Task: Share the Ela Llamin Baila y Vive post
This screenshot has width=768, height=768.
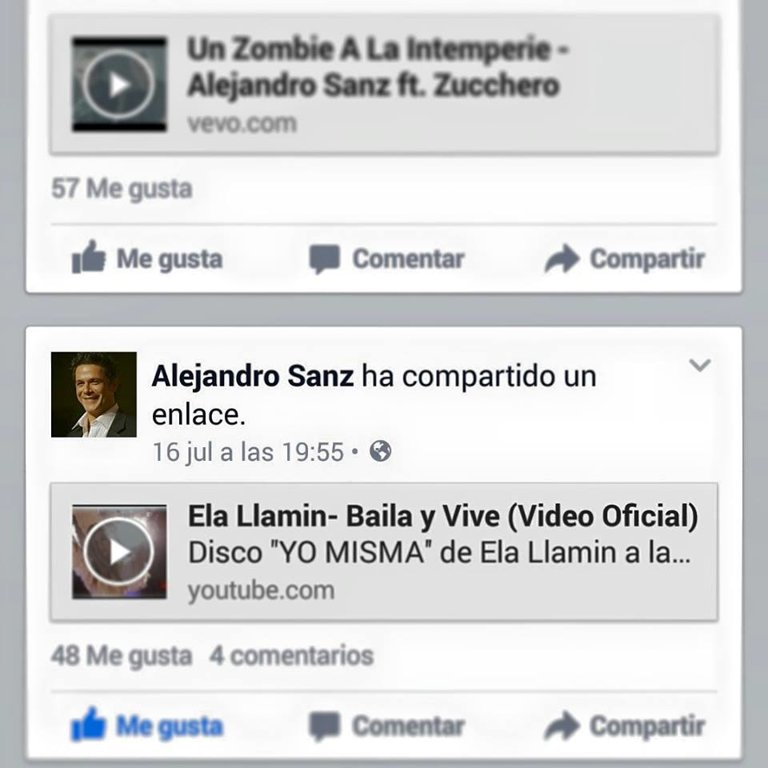Action: tap(624, 726)
